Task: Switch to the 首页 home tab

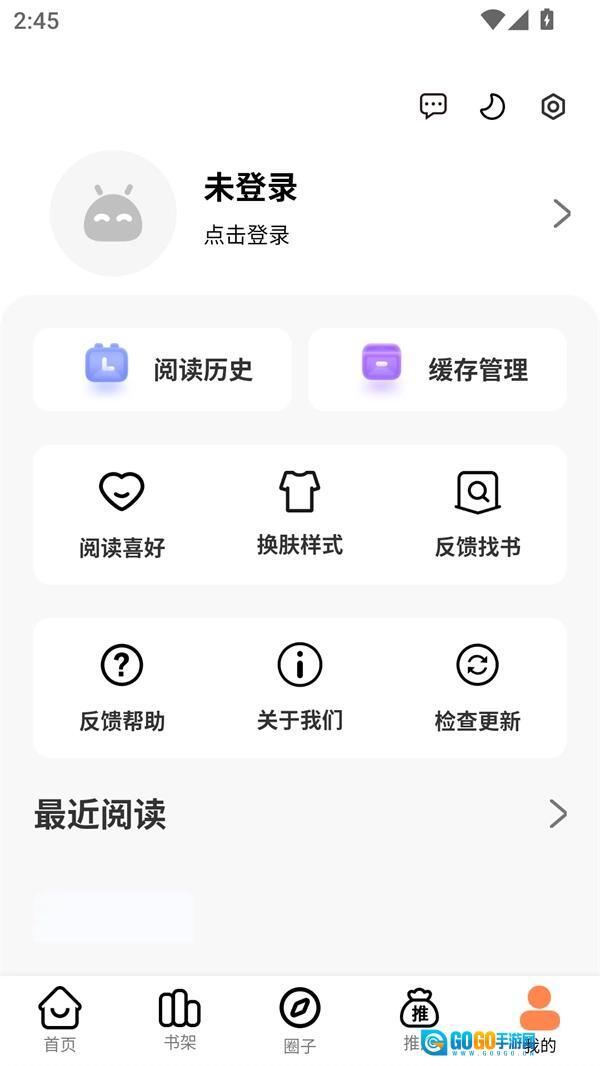Action: (x=60, y=1019)
